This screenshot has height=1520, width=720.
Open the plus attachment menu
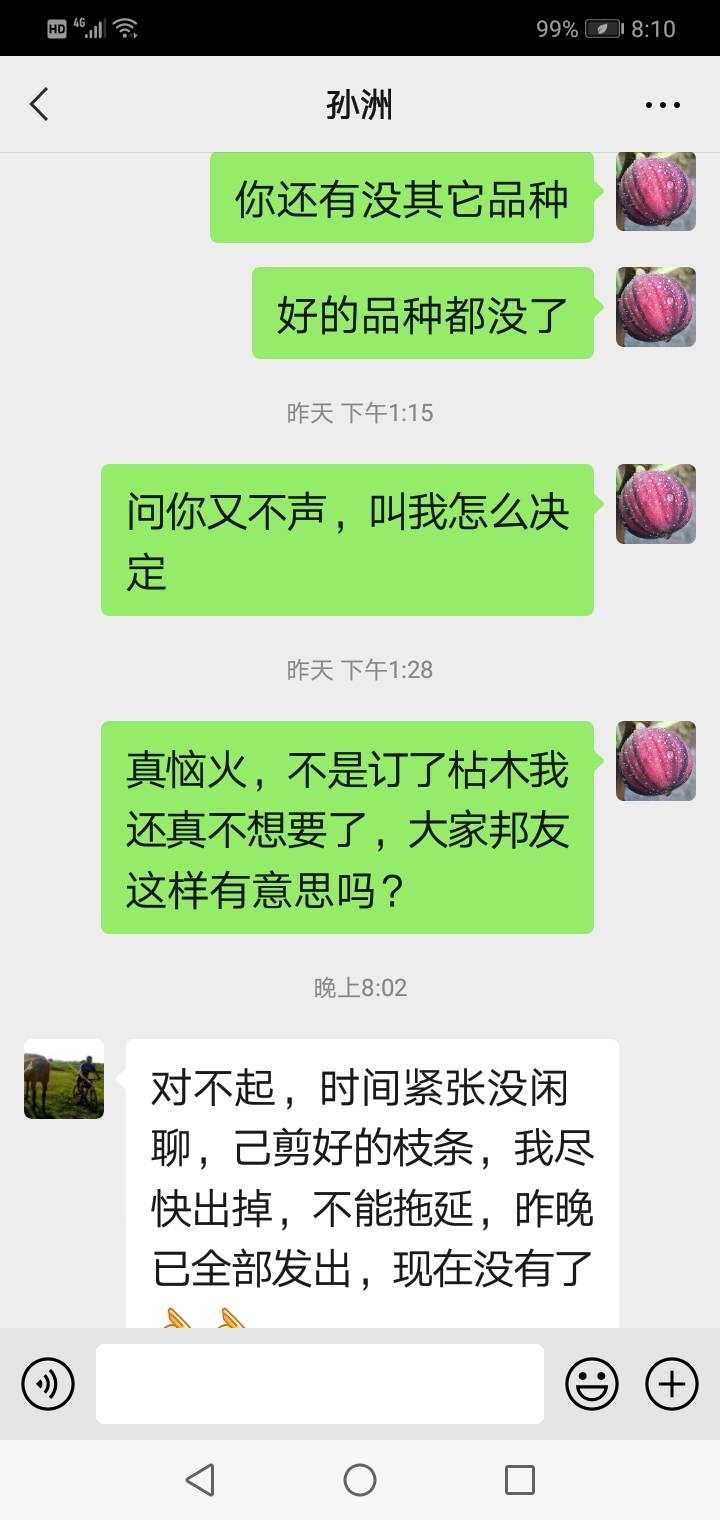672,1384
